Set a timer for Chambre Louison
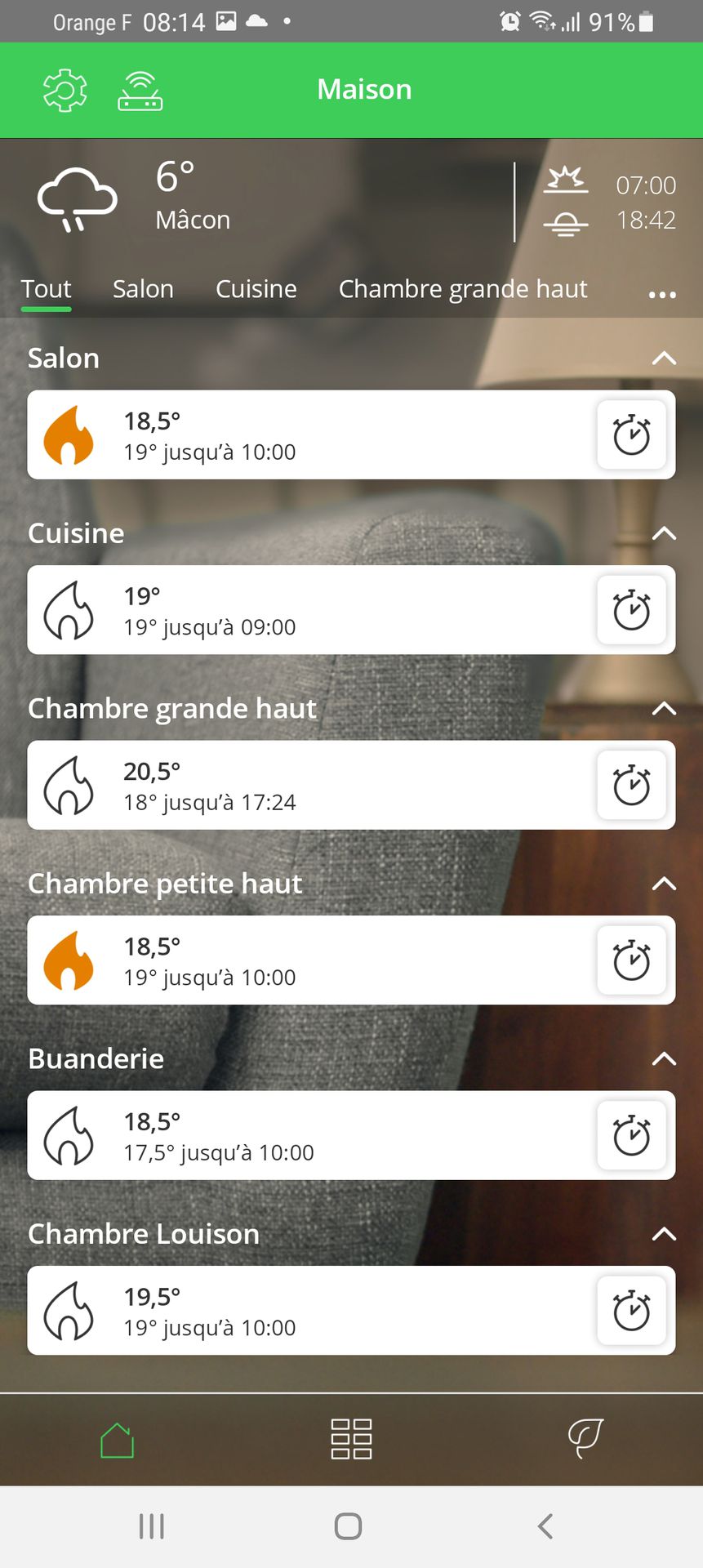The image size is (703, 1568). point(631,1311)
